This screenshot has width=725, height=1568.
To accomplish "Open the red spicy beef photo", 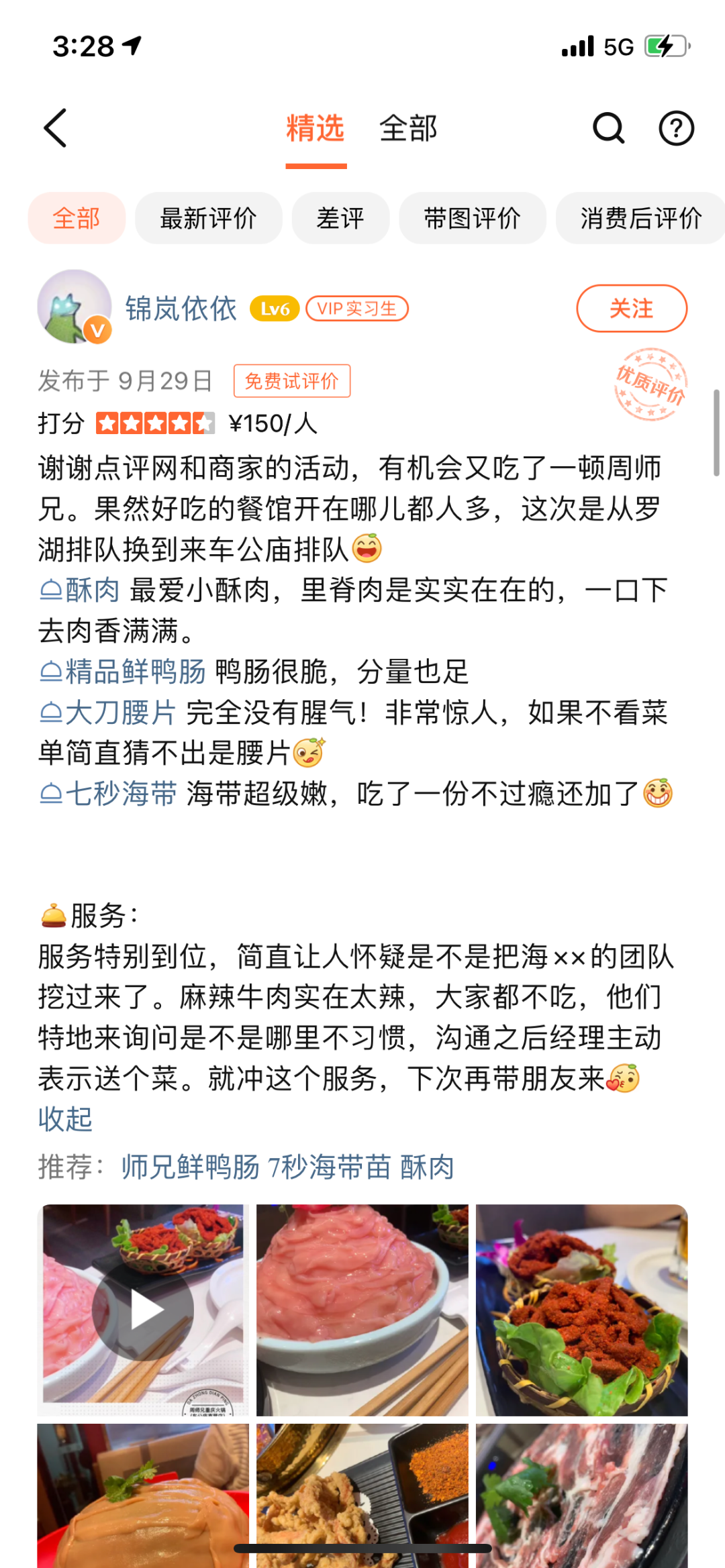I will point(581,1310).
